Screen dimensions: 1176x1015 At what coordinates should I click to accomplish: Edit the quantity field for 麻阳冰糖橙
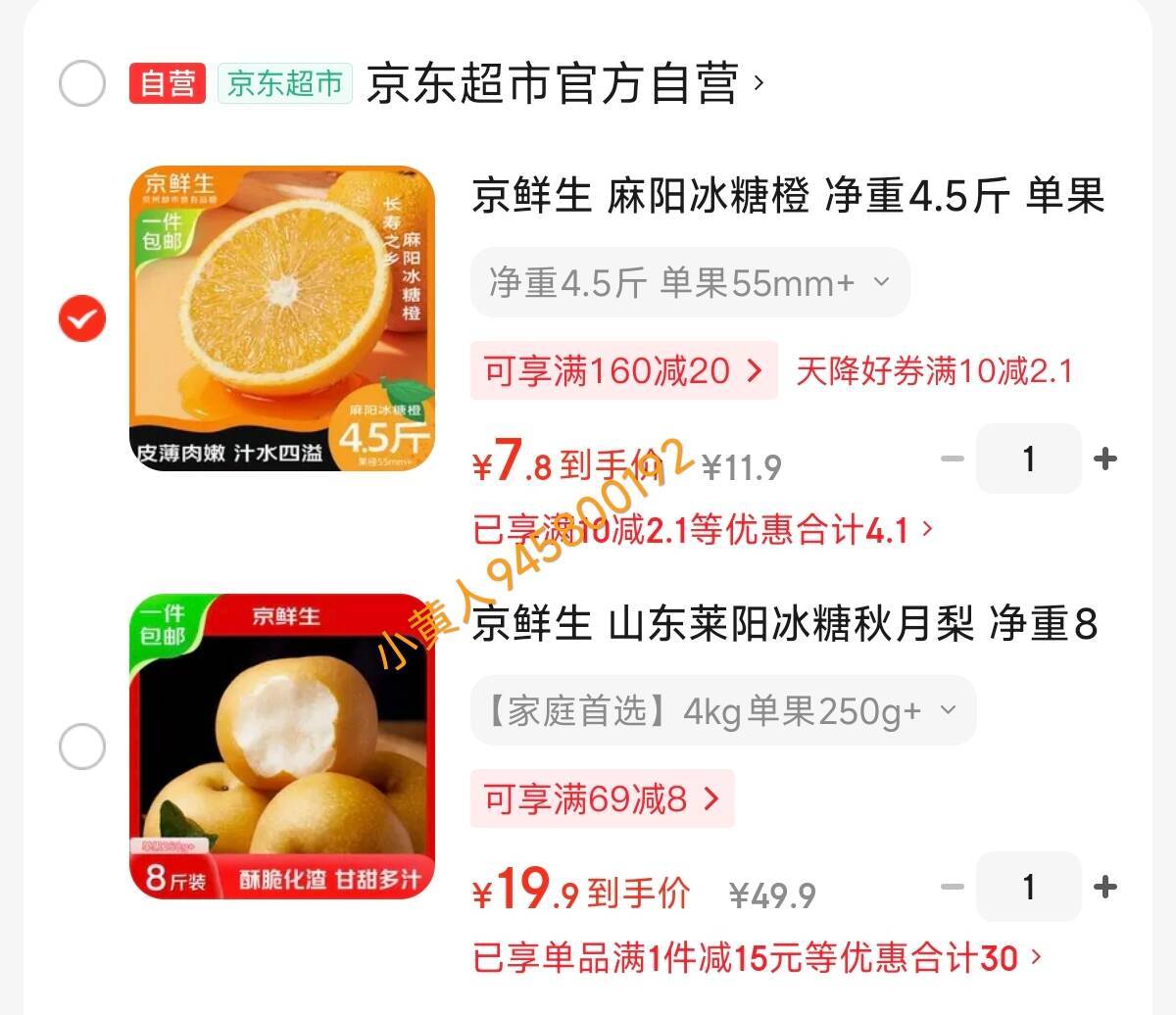1028,459
